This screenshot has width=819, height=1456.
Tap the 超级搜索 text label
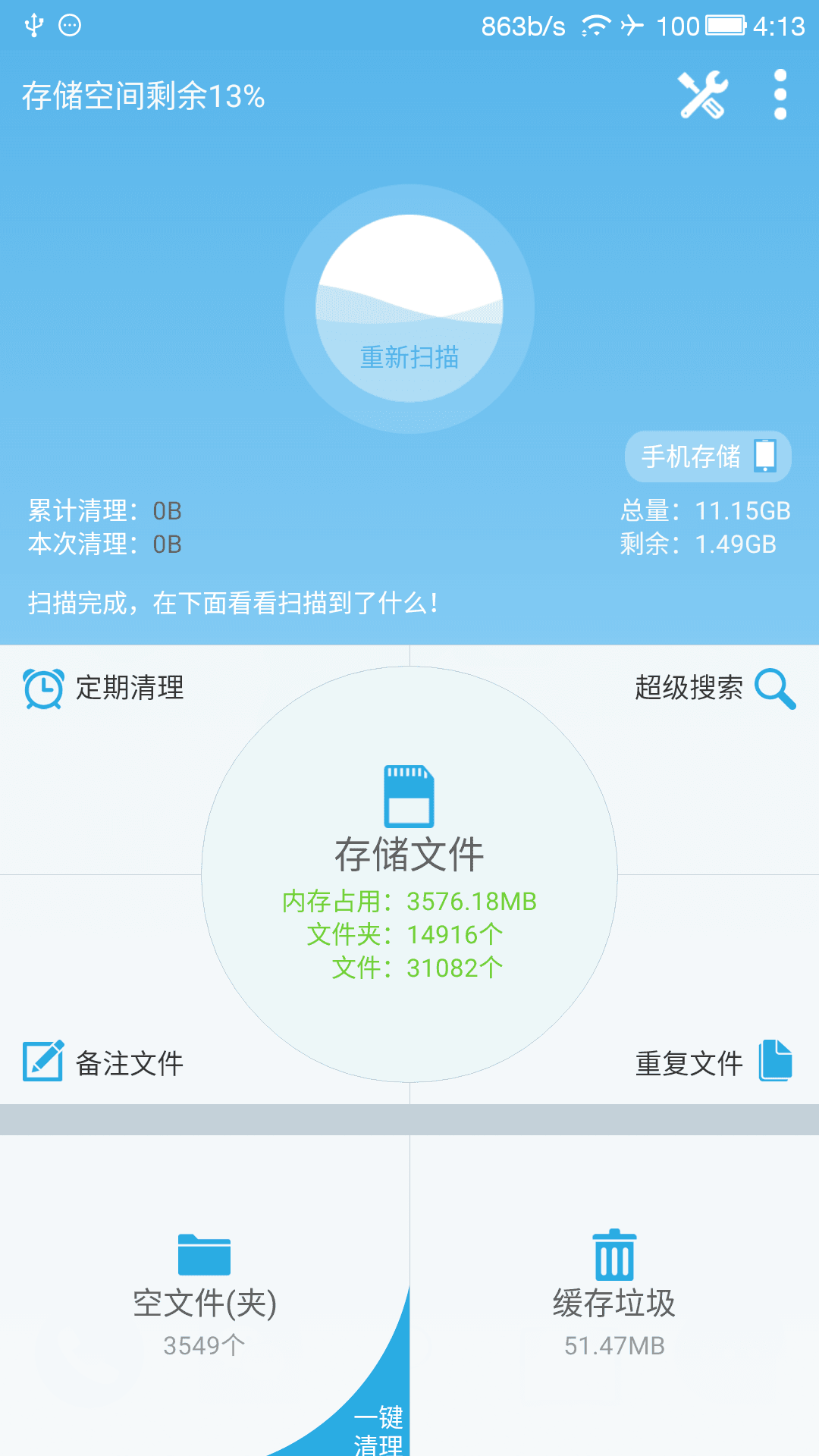(689, 689)
